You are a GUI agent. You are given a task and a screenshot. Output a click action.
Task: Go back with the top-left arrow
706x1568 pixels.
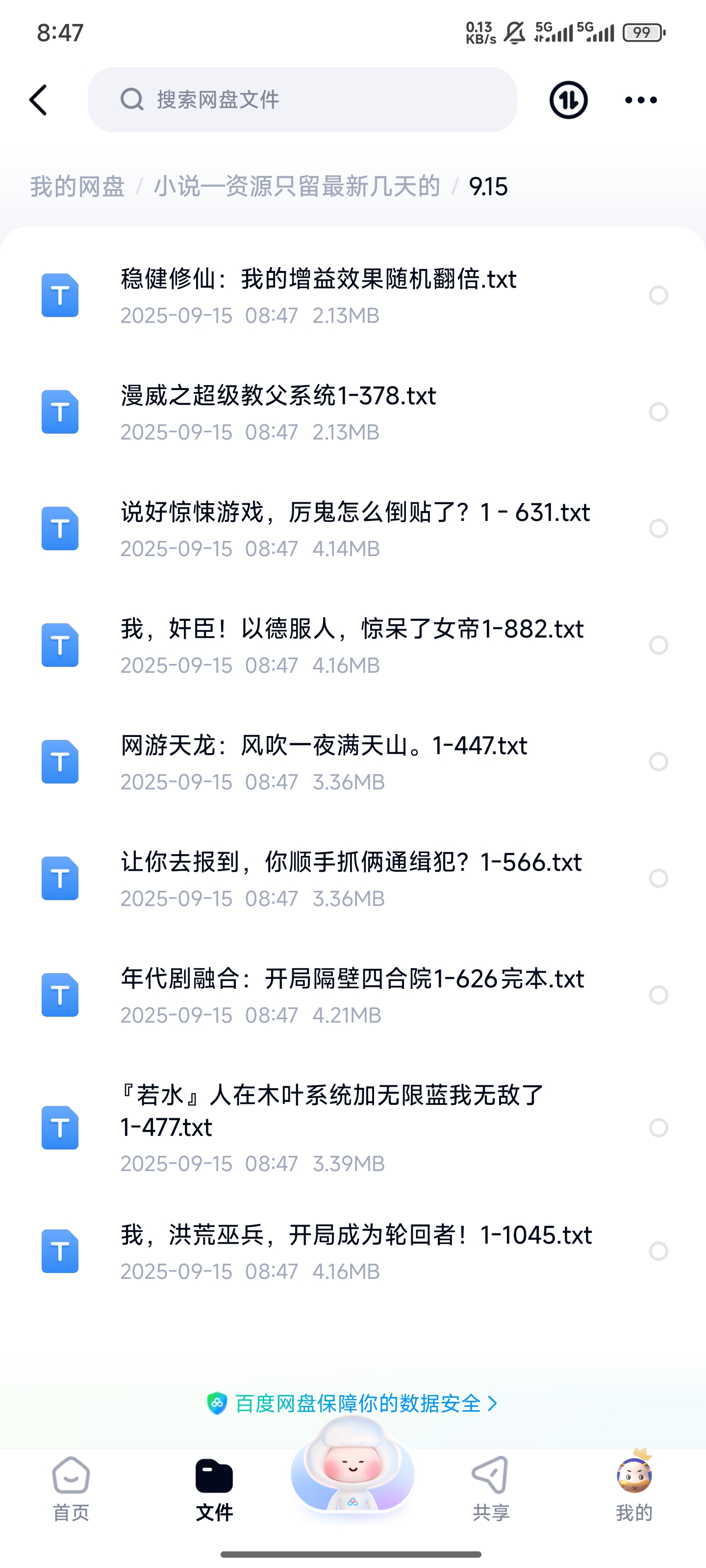pyautogui.click(x=38, y=100)
